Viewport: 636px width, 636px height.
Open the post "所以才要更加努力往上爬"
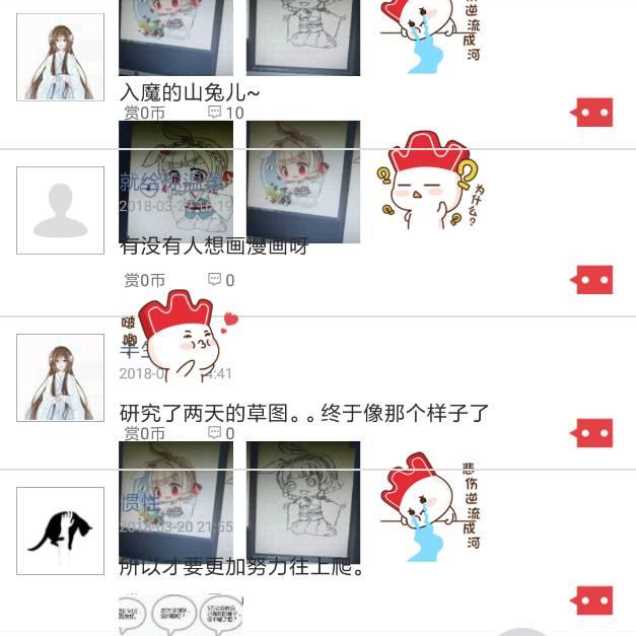point(240,567)
